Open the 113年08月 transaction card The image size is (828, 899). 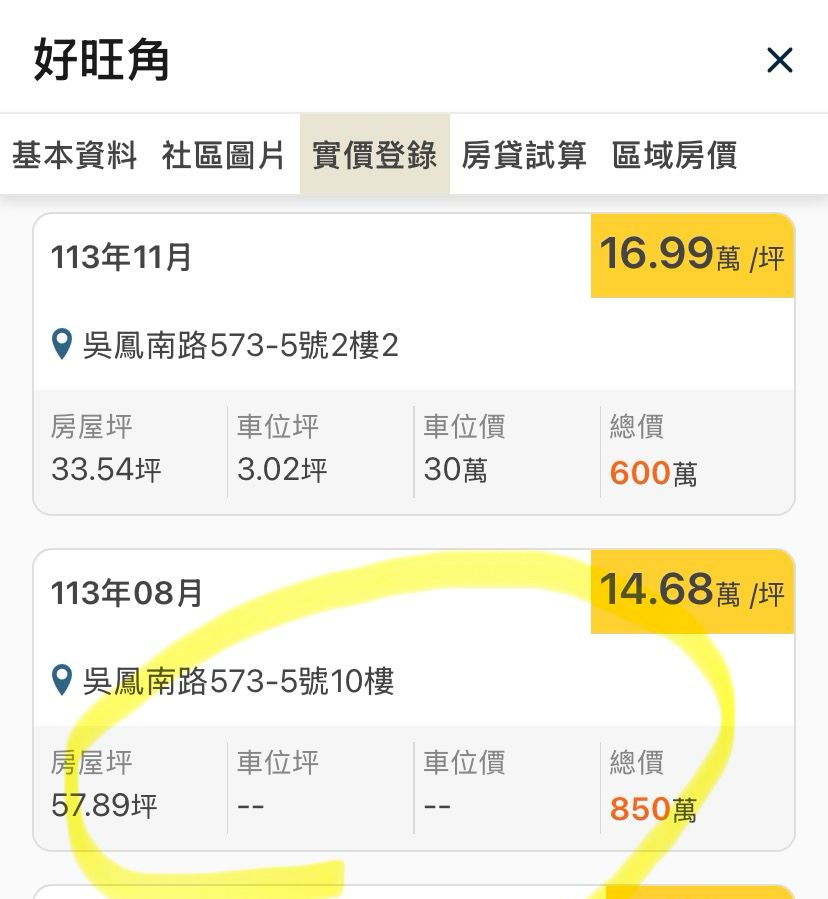tap(413, 700)
